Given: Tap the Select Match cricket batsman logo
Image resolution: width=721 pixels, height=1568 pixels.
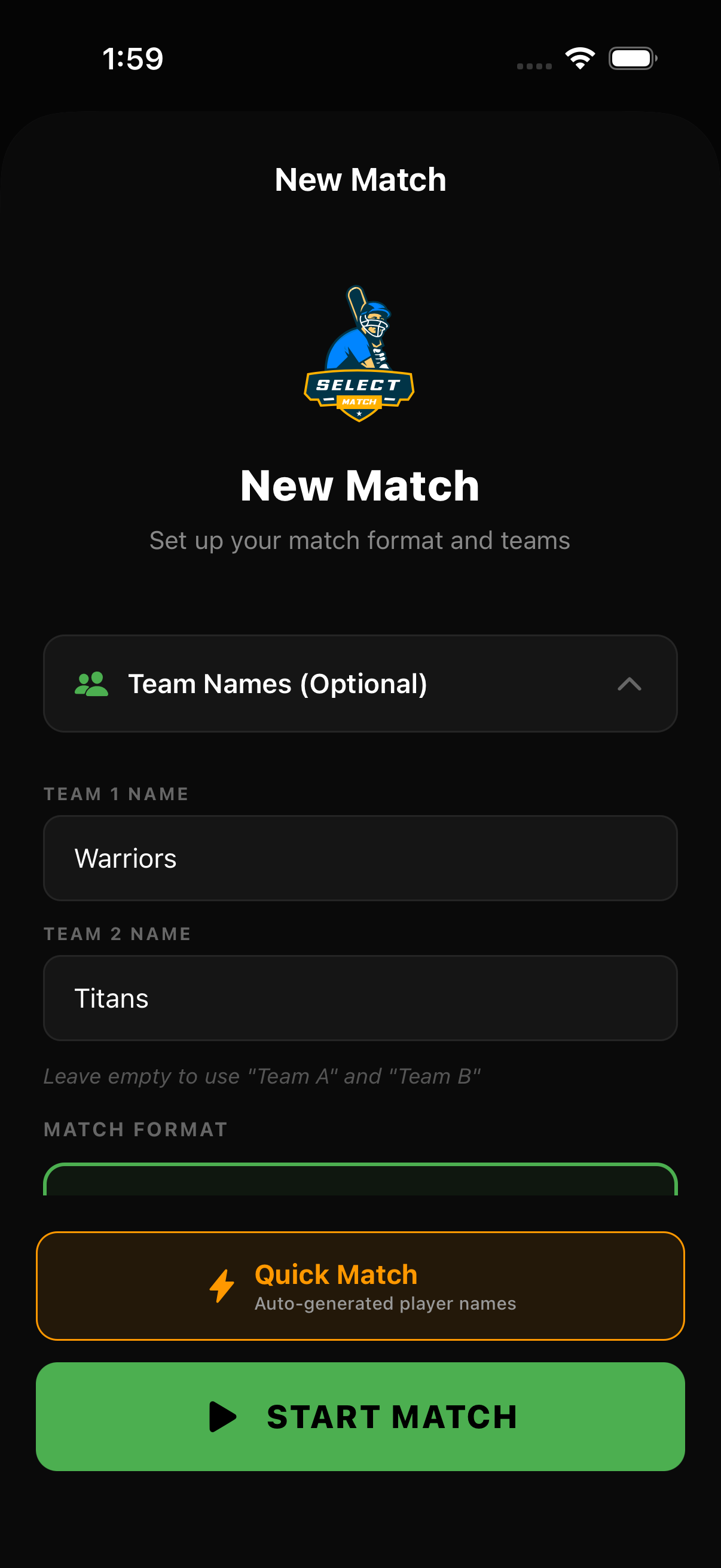Looking at the screenshot, I should tap(360, 353).
